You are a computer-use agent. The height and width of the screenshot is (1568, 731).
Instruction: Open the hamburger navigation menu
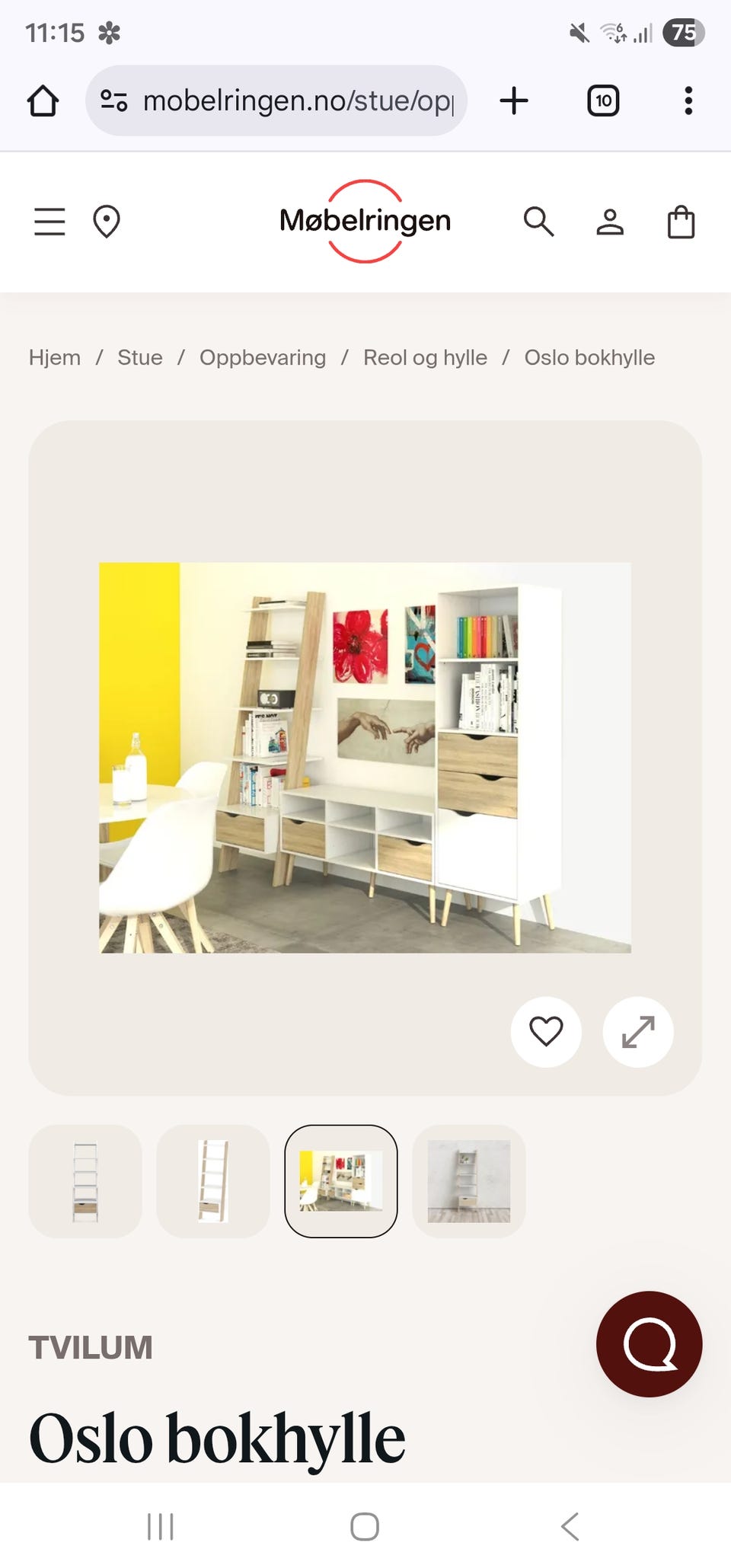[x=49, y=222]
